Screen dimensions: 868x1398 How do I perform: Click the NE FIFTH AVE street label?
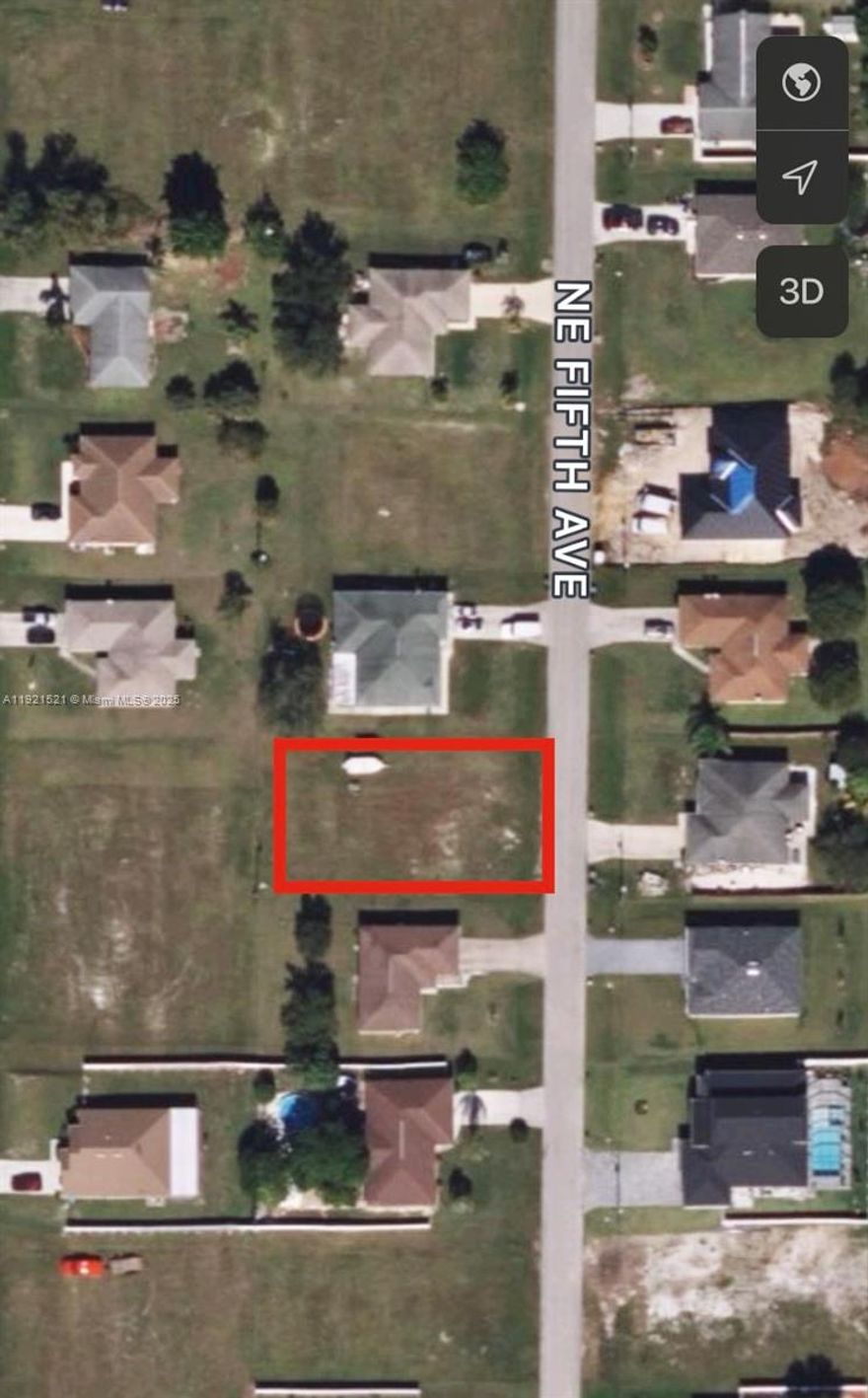click(x=570, y=439)
